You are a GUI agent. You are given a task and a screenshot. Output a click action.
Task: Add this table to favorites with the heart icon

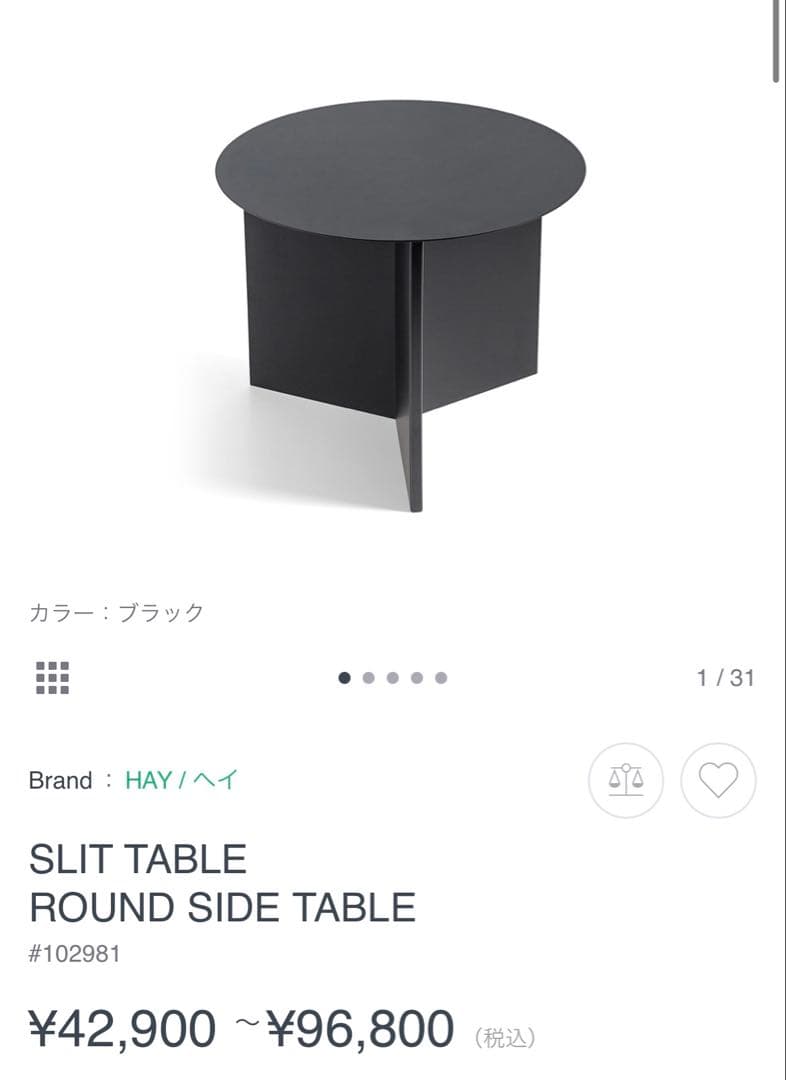click(x=718, y=781)
